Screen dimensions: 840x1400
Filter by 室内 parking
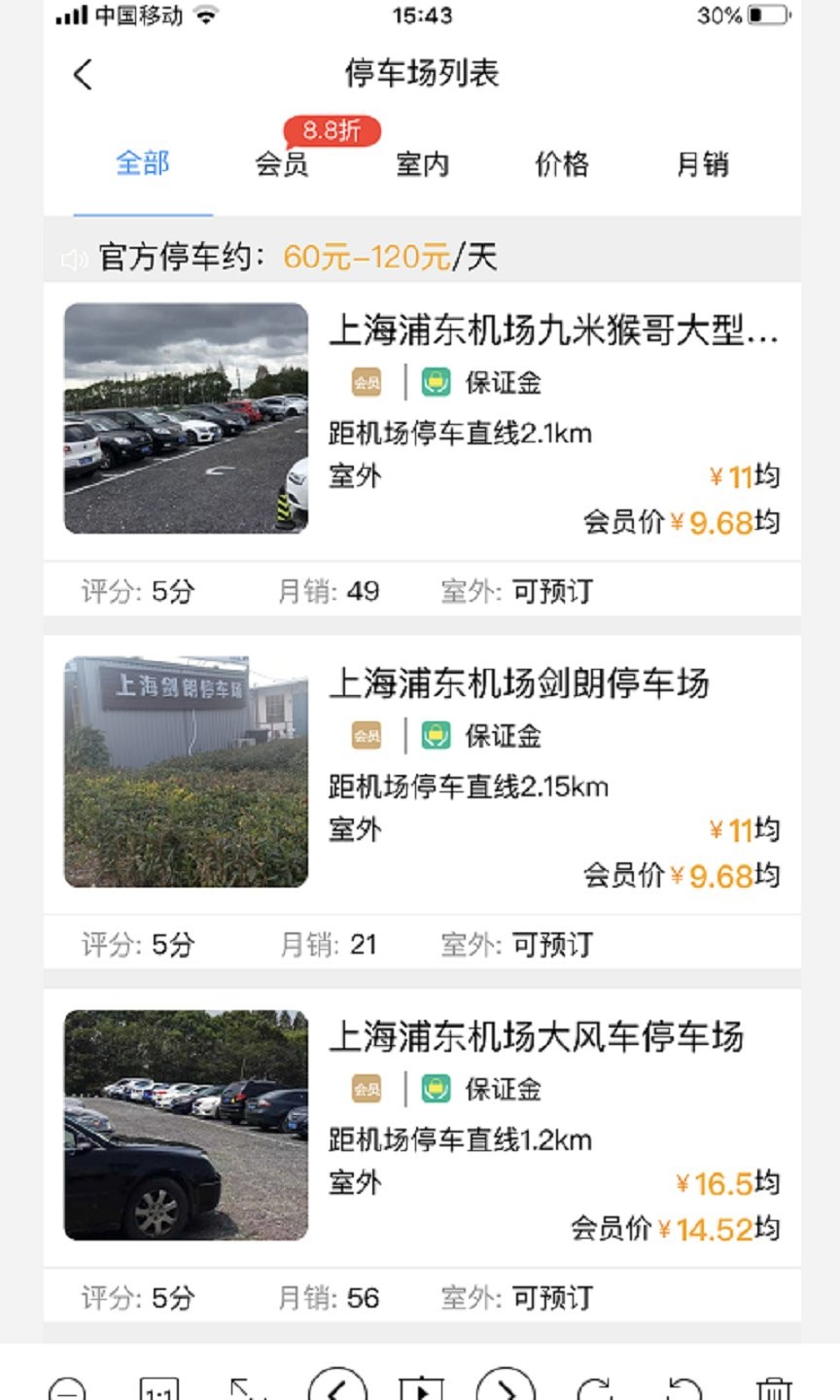(422, 163)
